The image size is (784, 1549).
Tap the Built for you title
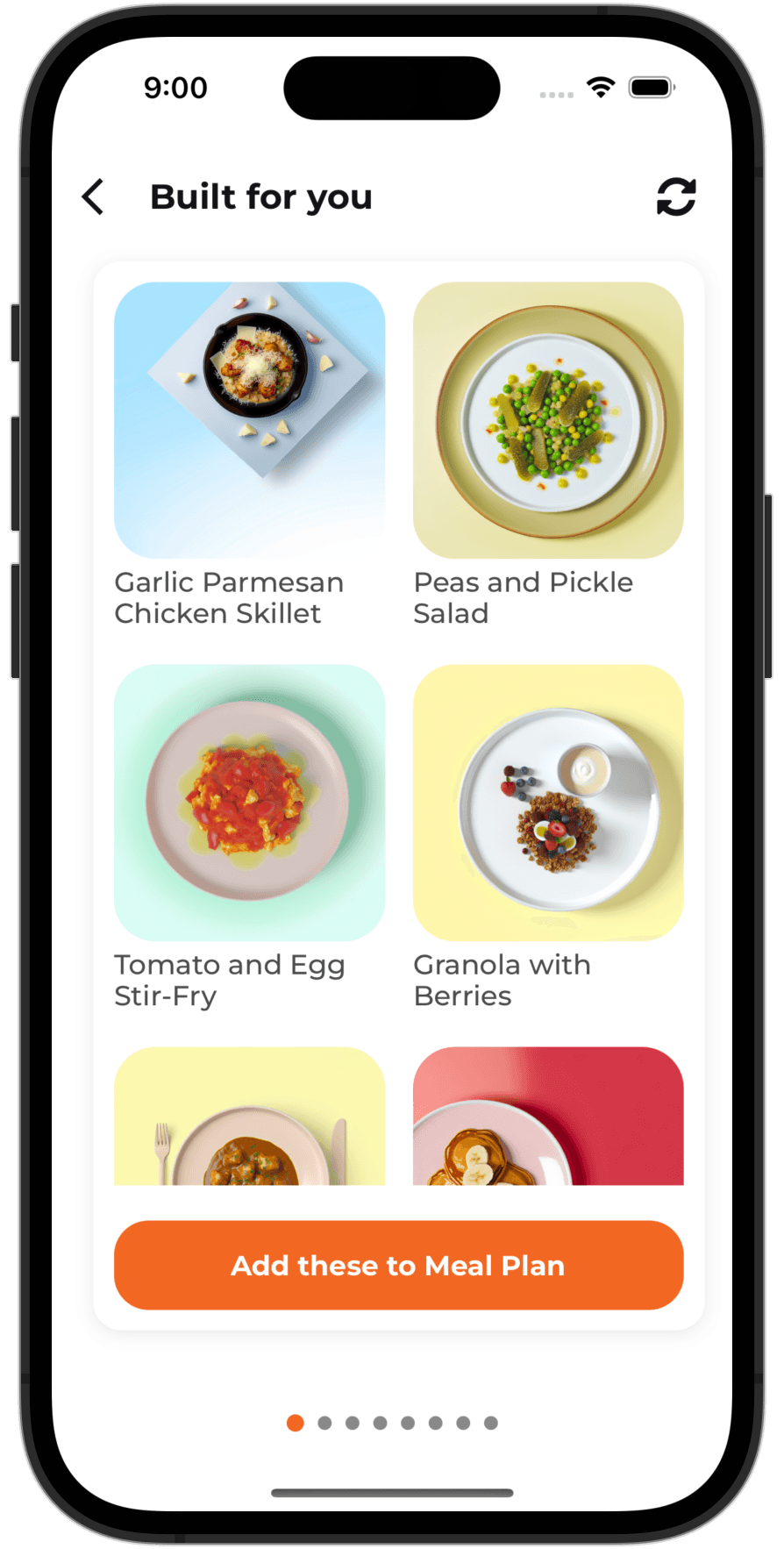(x=260, y=196)
